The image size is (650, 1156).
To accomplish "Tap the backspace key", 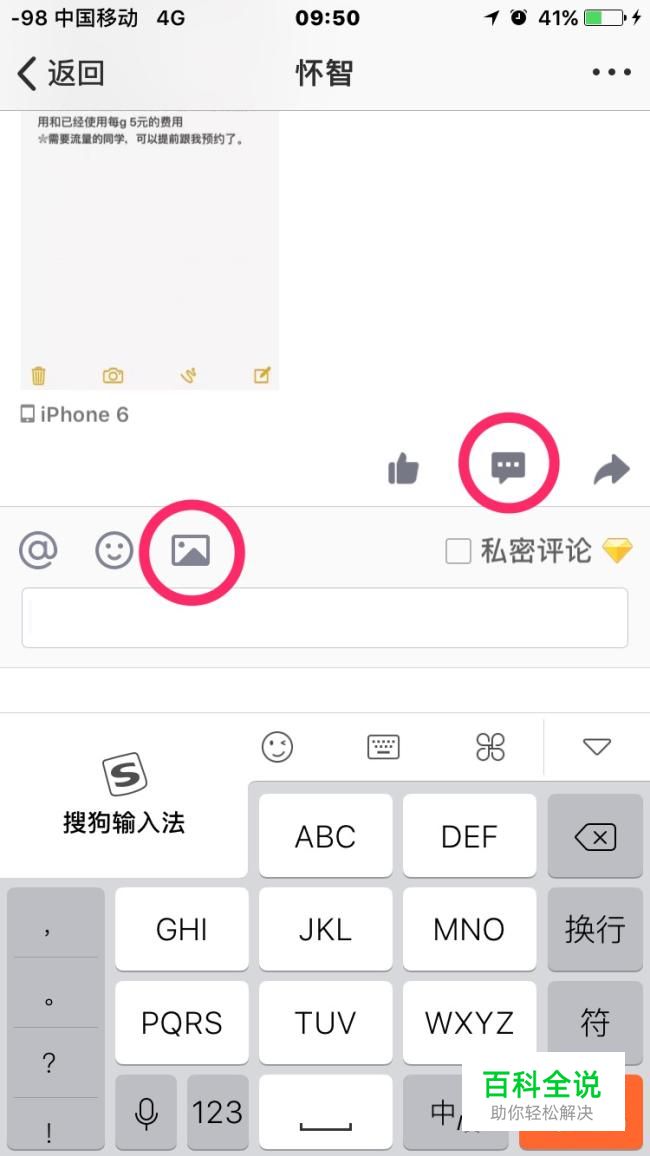I will (595, 837).
